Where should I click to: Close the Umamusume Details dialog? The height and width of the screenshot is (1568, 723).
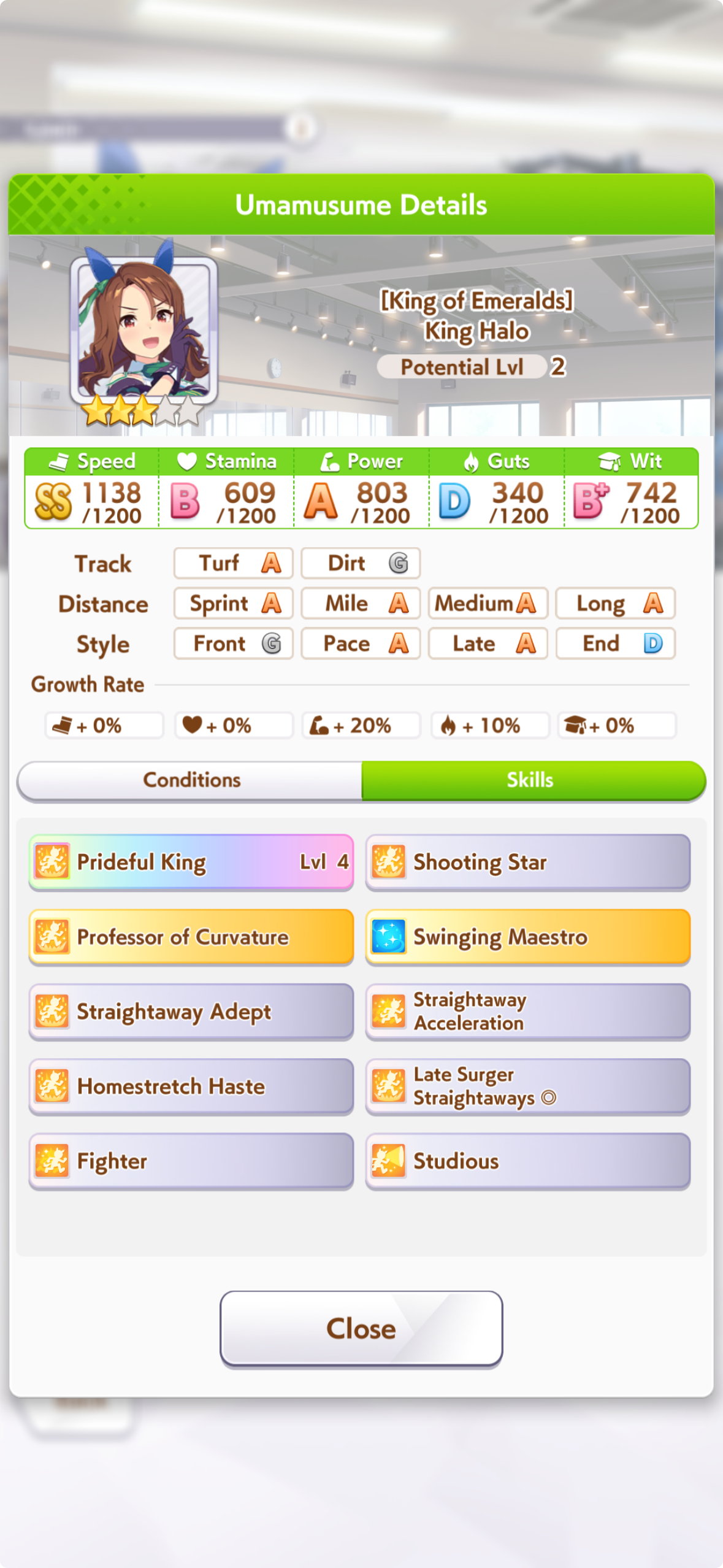(361, 1329)
